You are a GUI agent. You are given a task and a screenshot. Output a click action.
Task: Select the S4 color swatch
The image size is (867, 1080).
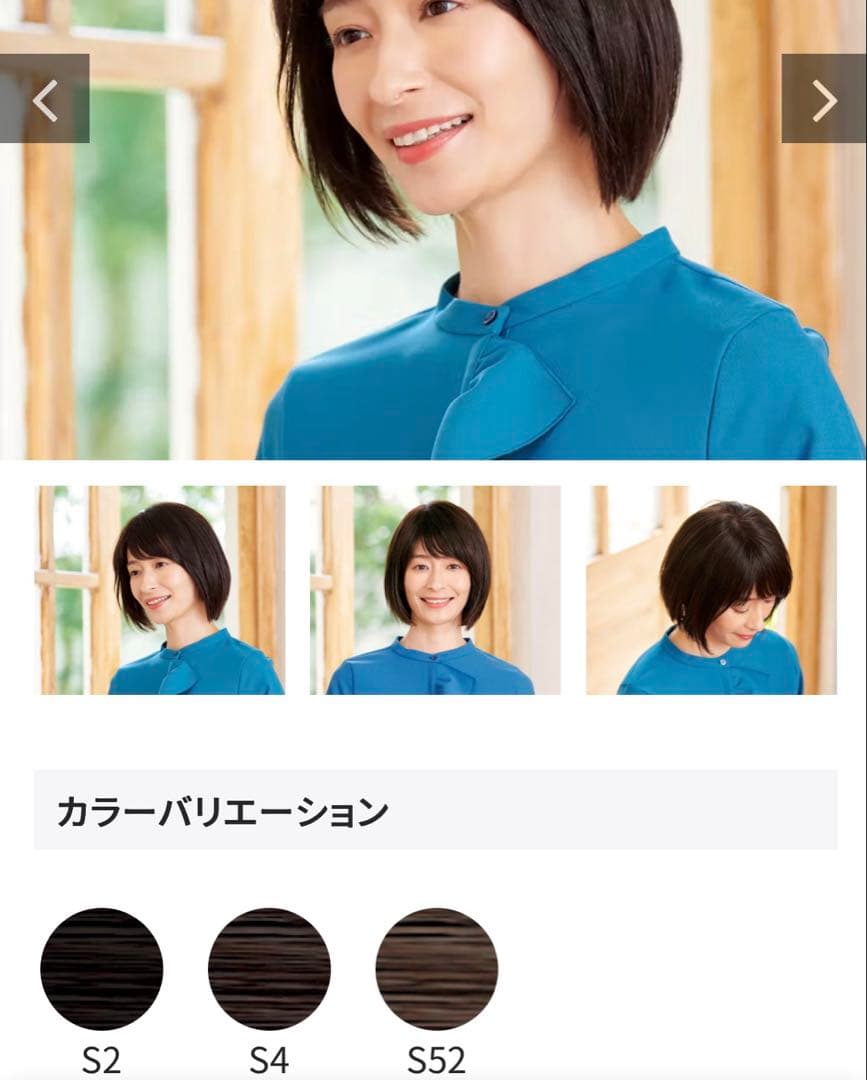pyautogui.click(x=267, y=969)
